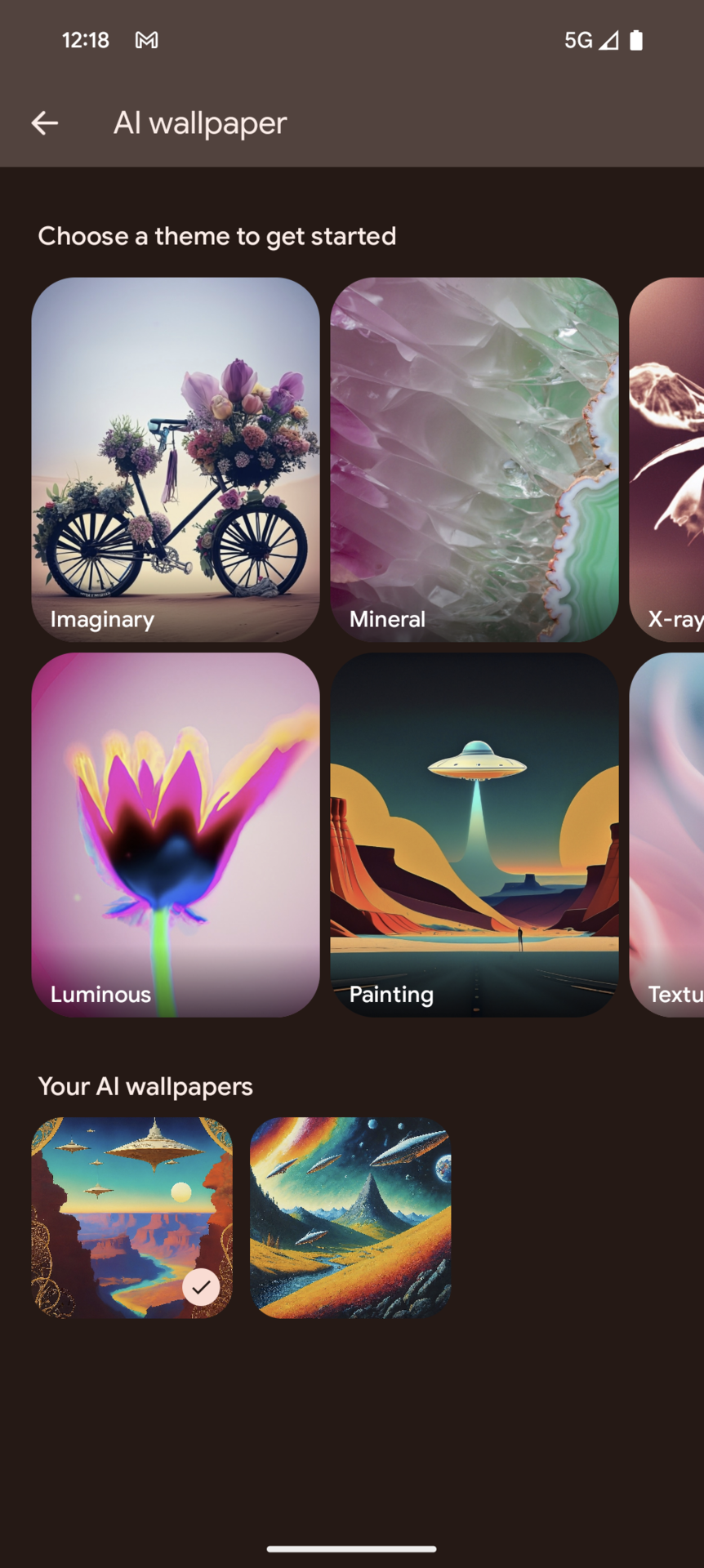Open the Painting theme card

pos(474,834)
